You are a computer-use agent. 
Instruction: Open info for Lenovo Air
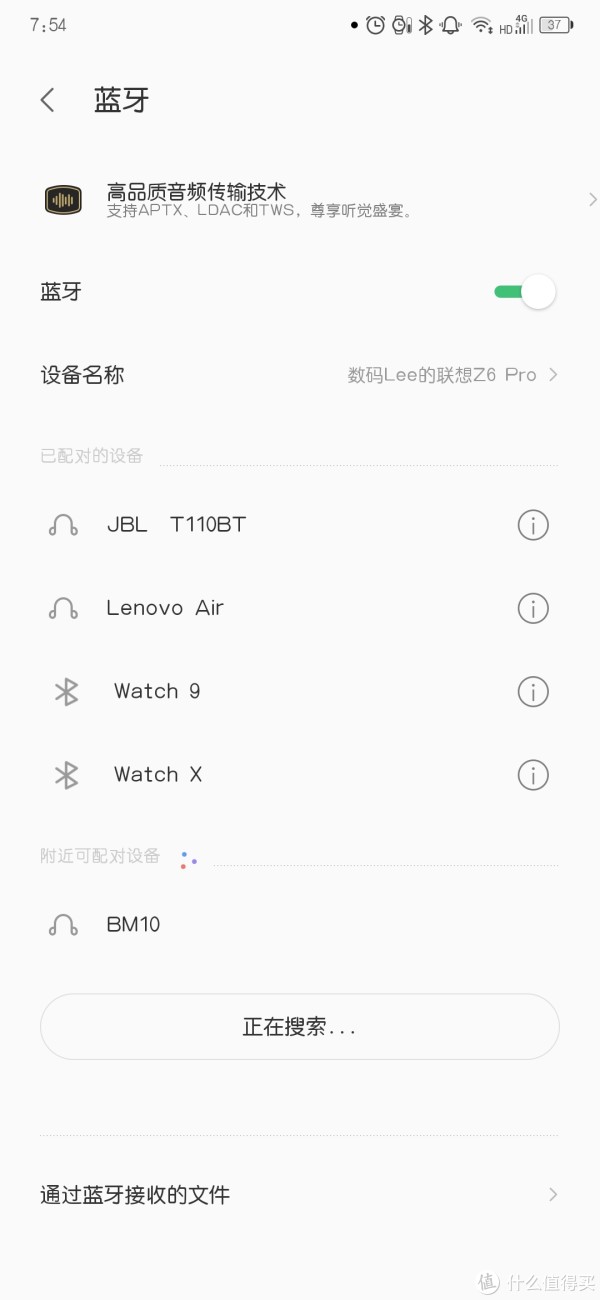point(533,608)
